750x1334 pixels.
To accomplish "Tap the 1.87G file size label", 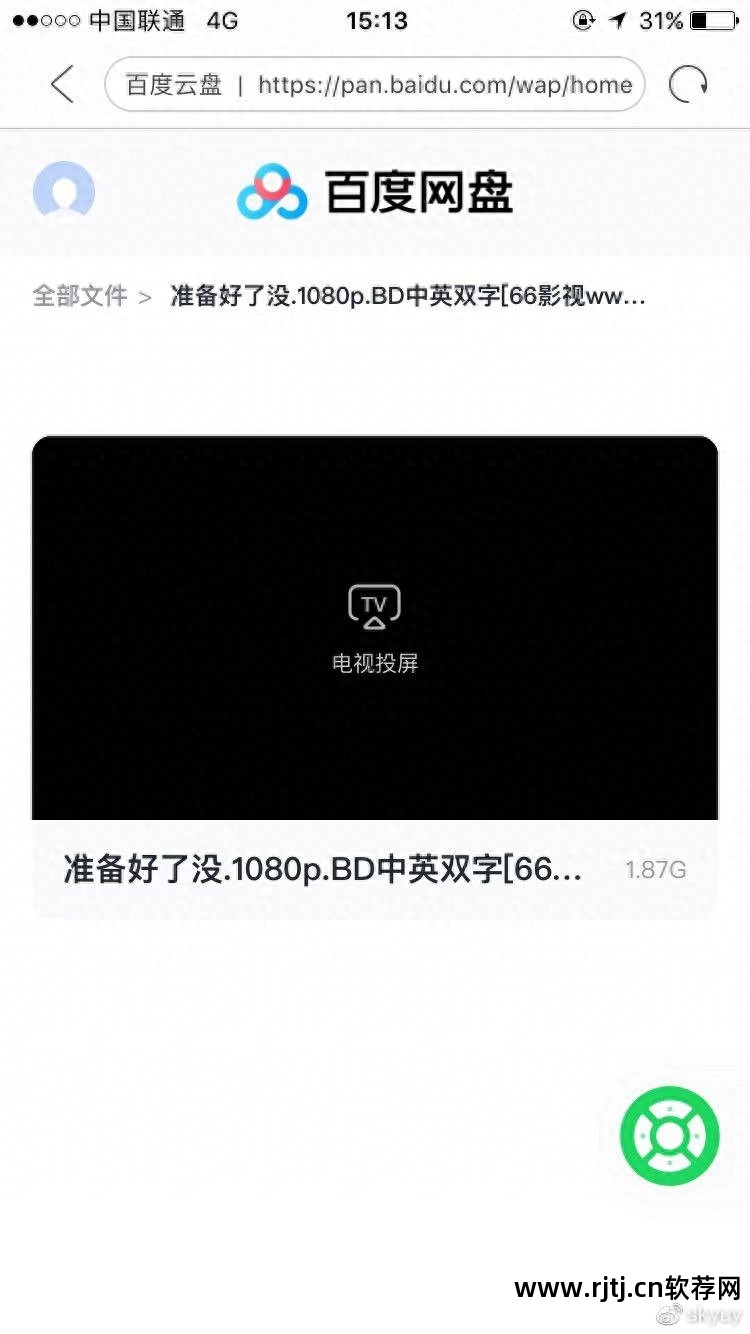I will [x=655, y=870].
